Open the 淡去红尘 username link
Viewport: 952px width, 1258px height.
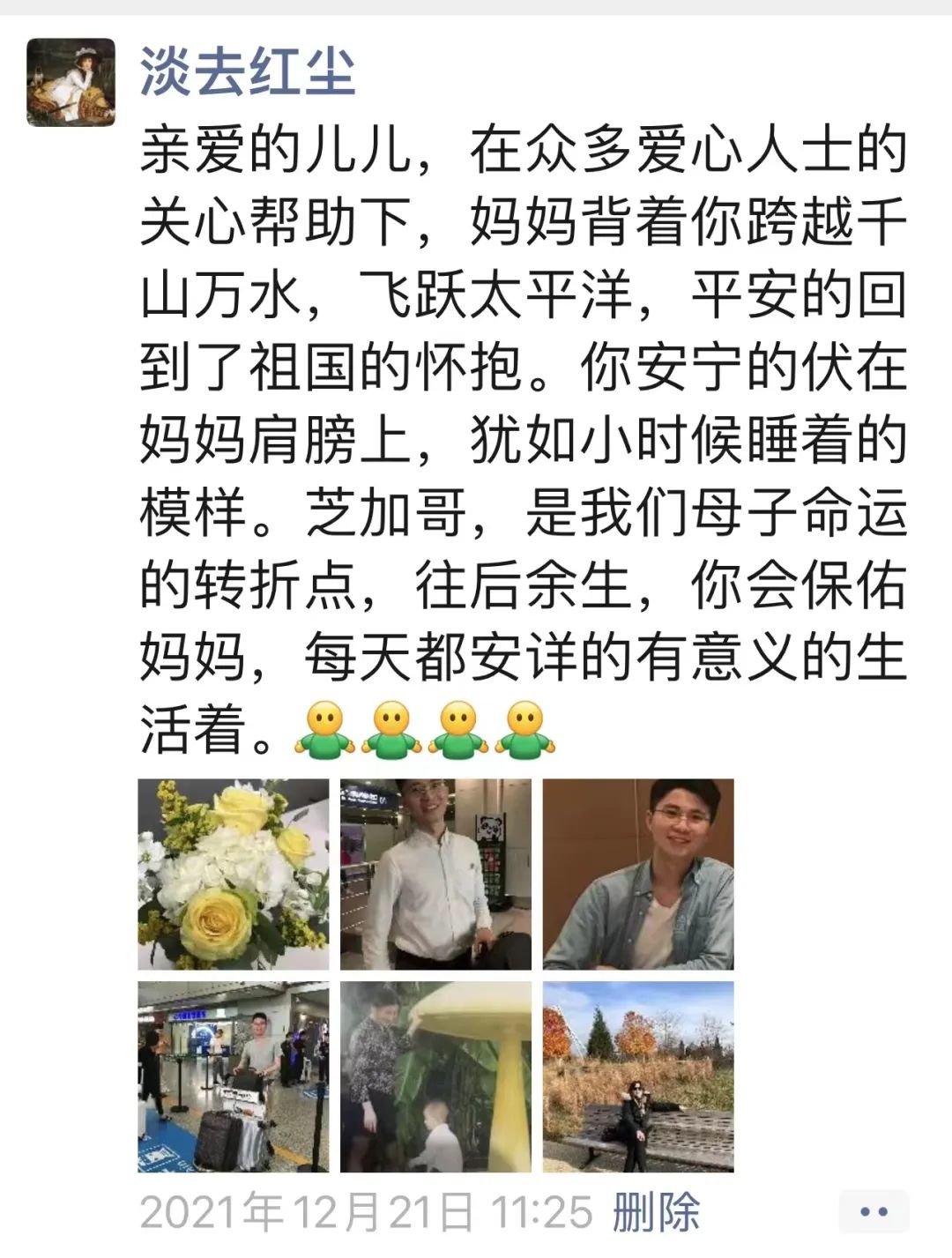(x=248, y=71)
